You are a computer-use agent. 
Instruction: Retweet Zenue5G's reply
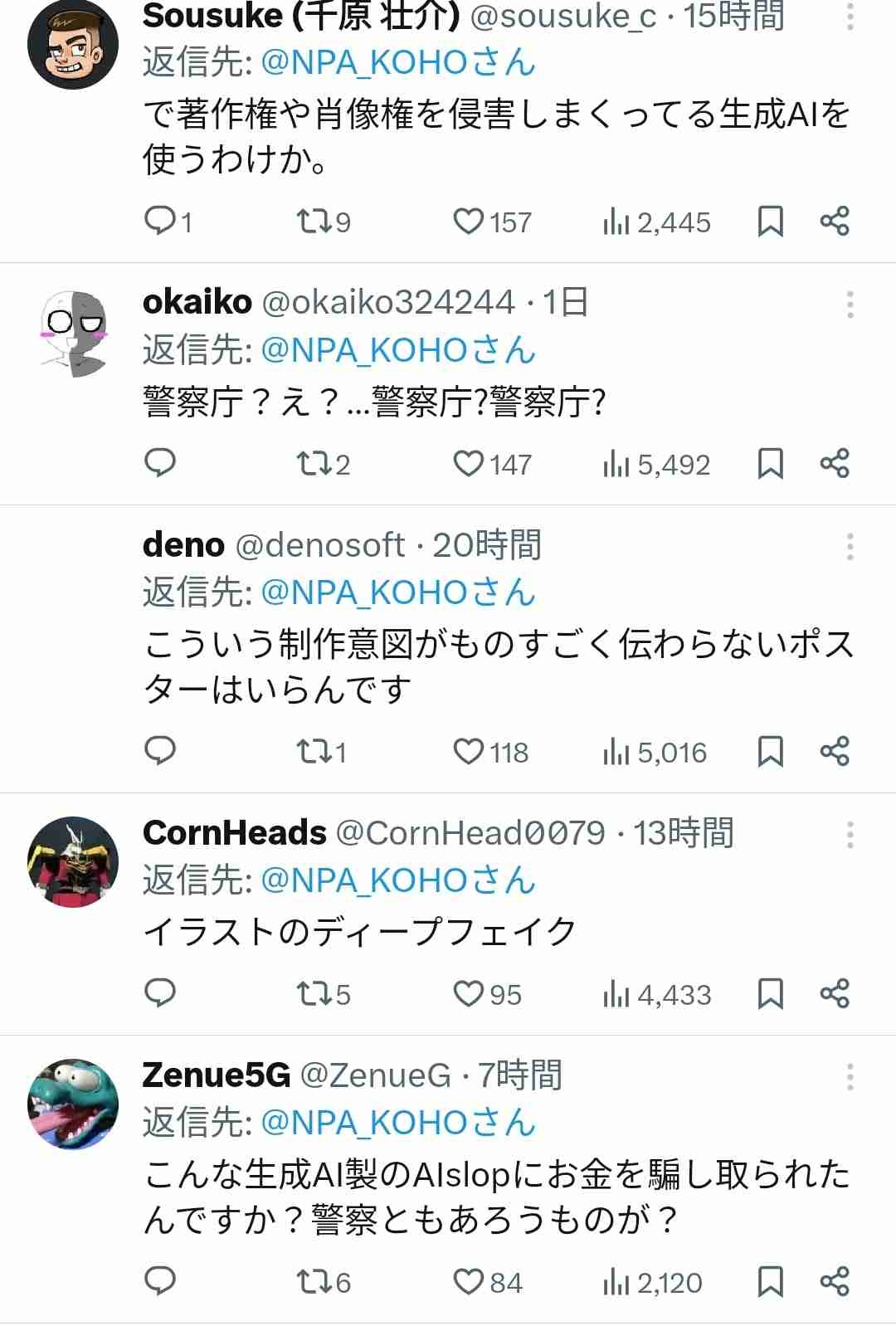[x=313, y=1282]
